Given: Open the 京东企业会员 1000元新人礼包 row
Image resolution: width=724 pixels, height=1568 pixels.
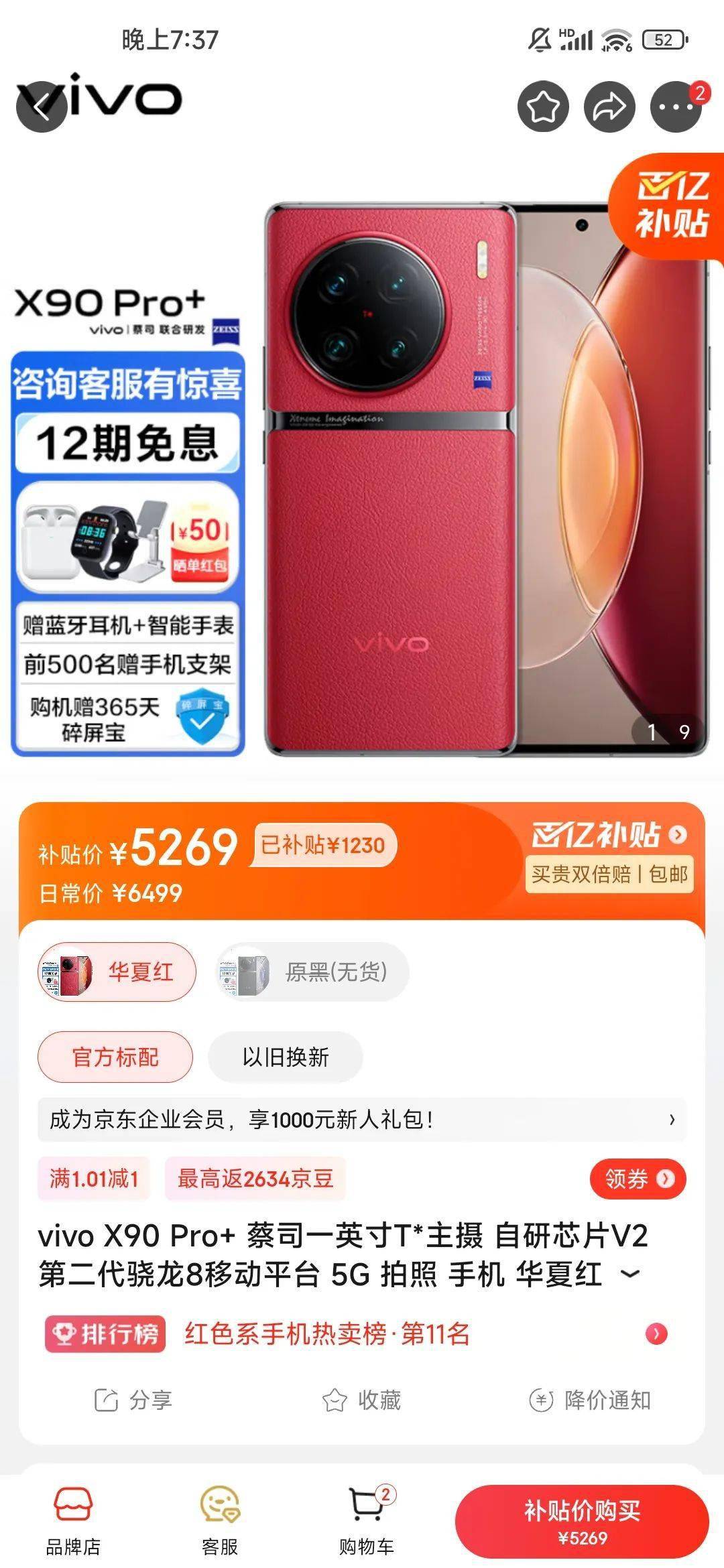Looking at the screenshot, I should click(362, 1119).
